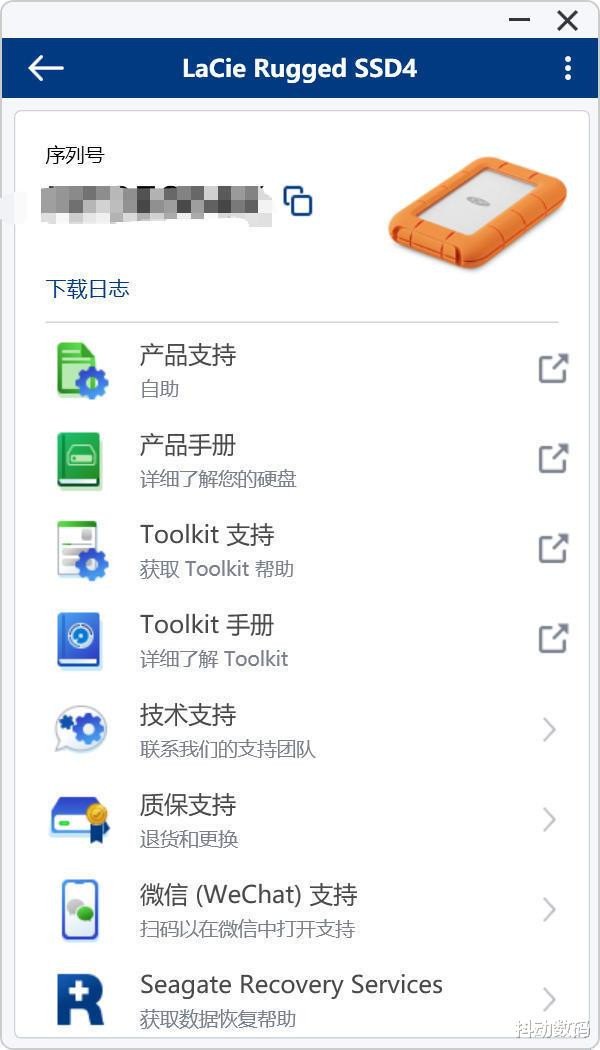
Task: Minimize the Toolkit window
Action: (x=519, y=20)
